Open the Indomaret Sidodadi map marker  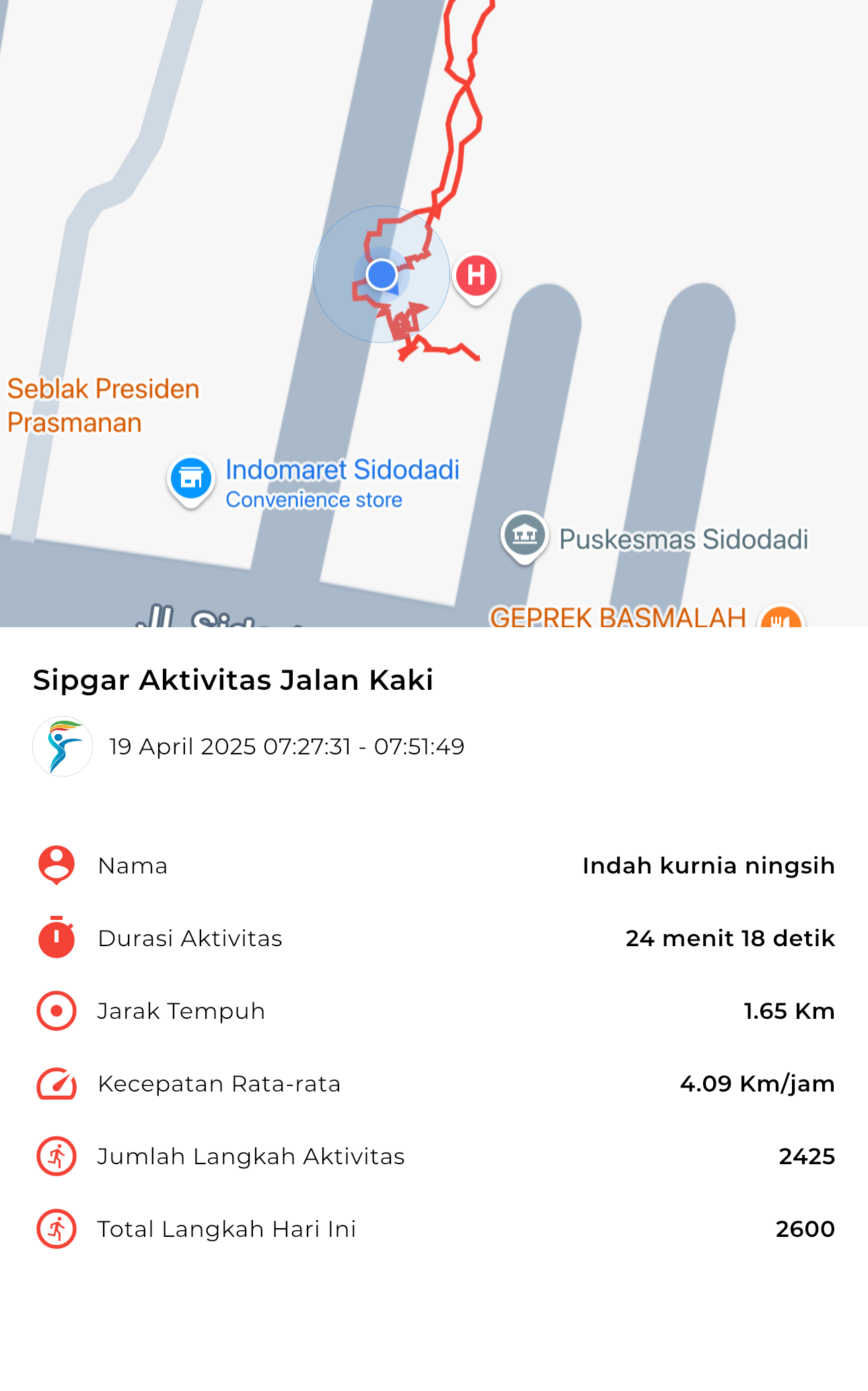pyautogui.click(x=191, y=480)
